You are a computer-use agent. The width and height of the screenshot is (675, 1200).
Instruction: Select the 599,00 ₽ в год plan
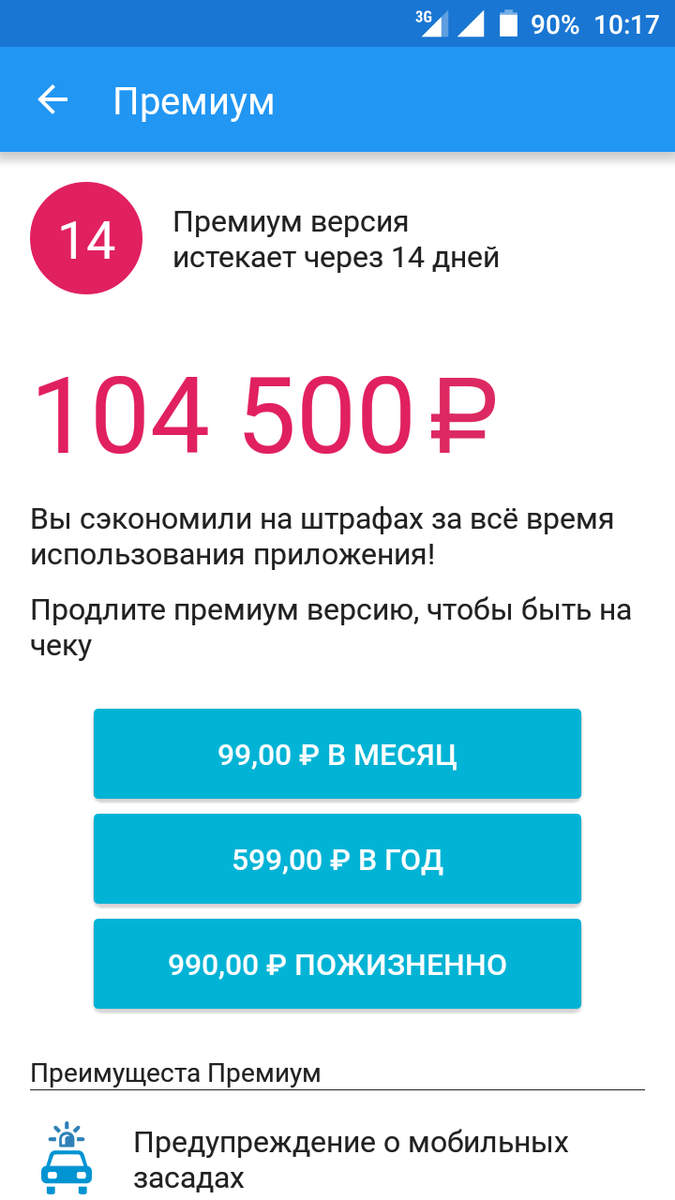(x=337, y=859)
